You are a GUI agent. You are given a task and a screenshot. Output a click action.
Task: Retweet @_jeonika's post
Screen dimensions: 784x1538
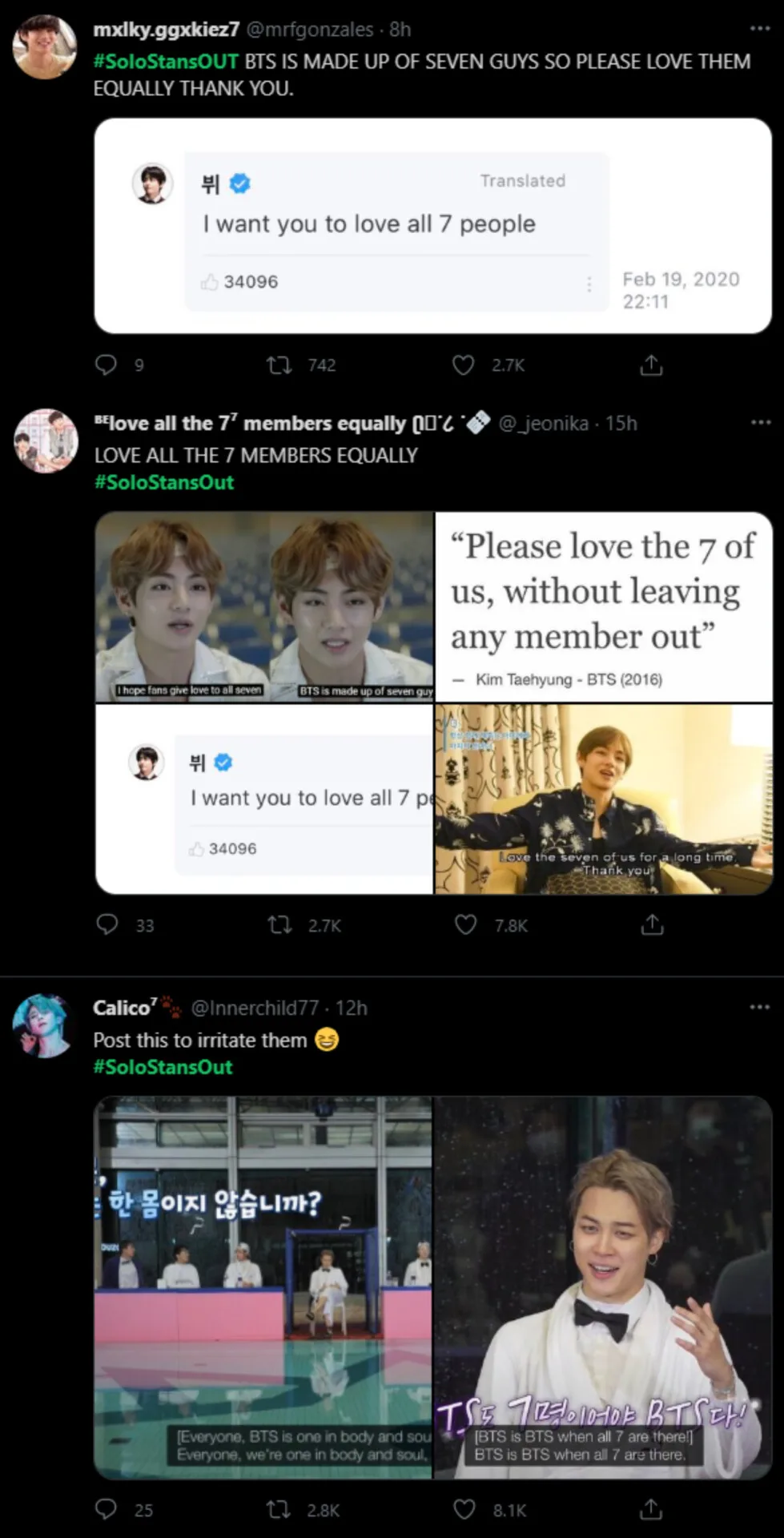279,925
